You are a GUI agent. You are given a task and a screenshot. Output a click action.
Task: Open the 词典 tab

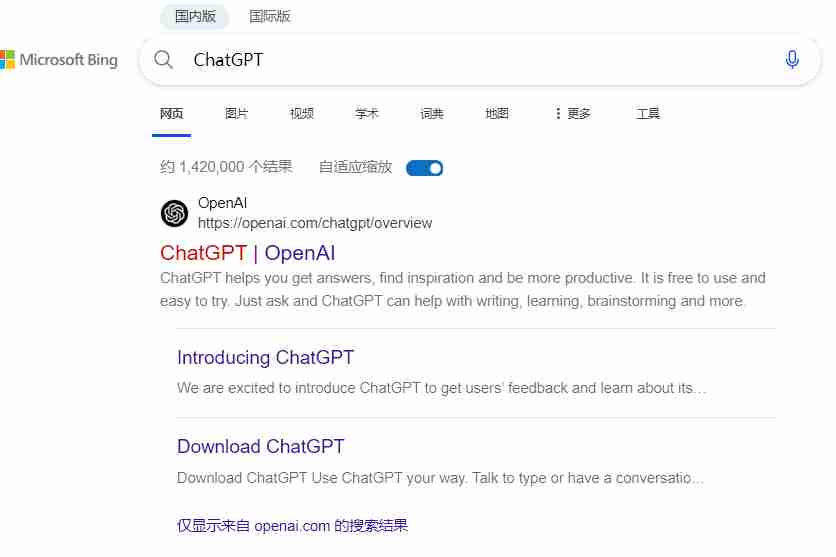coord(432,114)
